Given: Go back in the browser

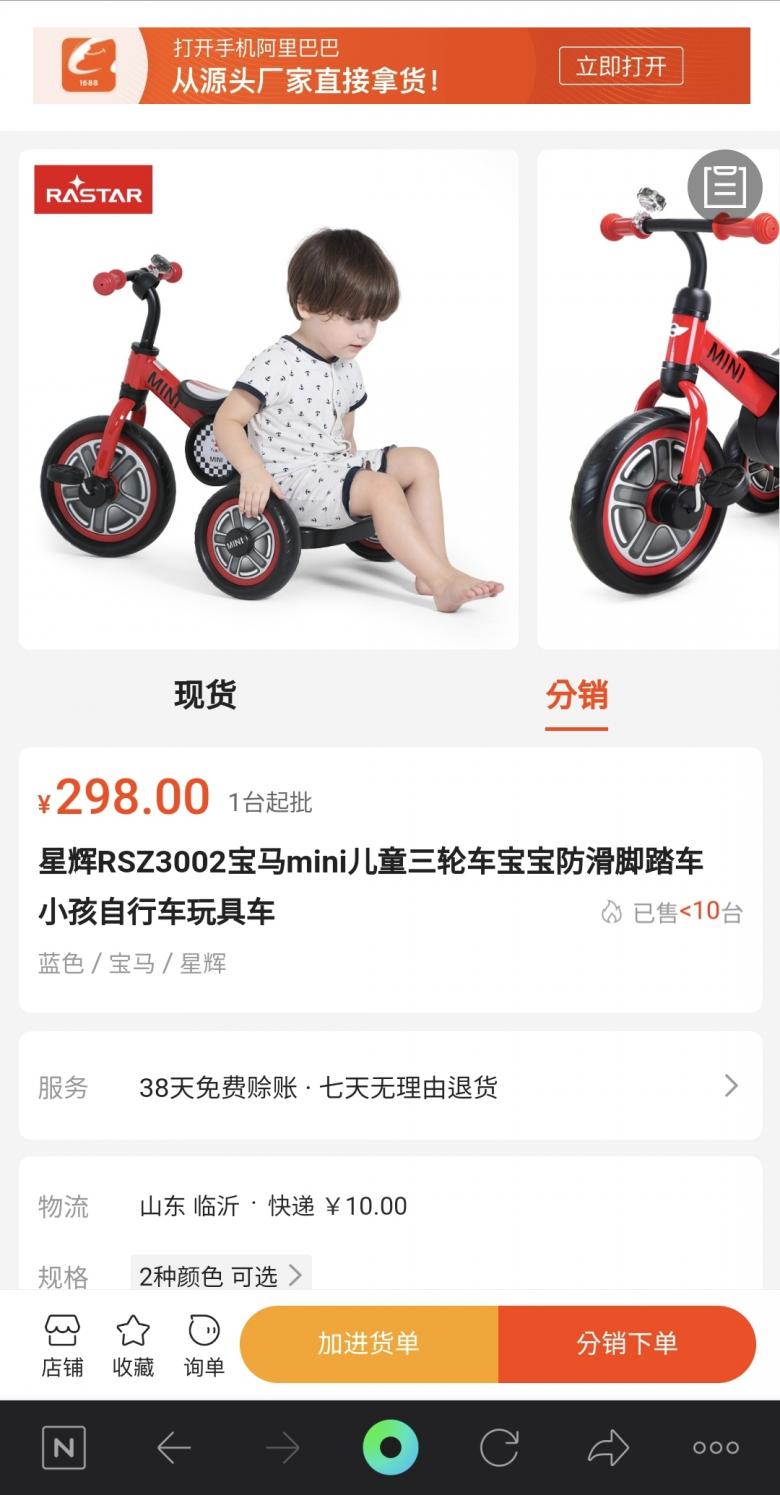Looking at the screenshot, I should (173, 1447).
